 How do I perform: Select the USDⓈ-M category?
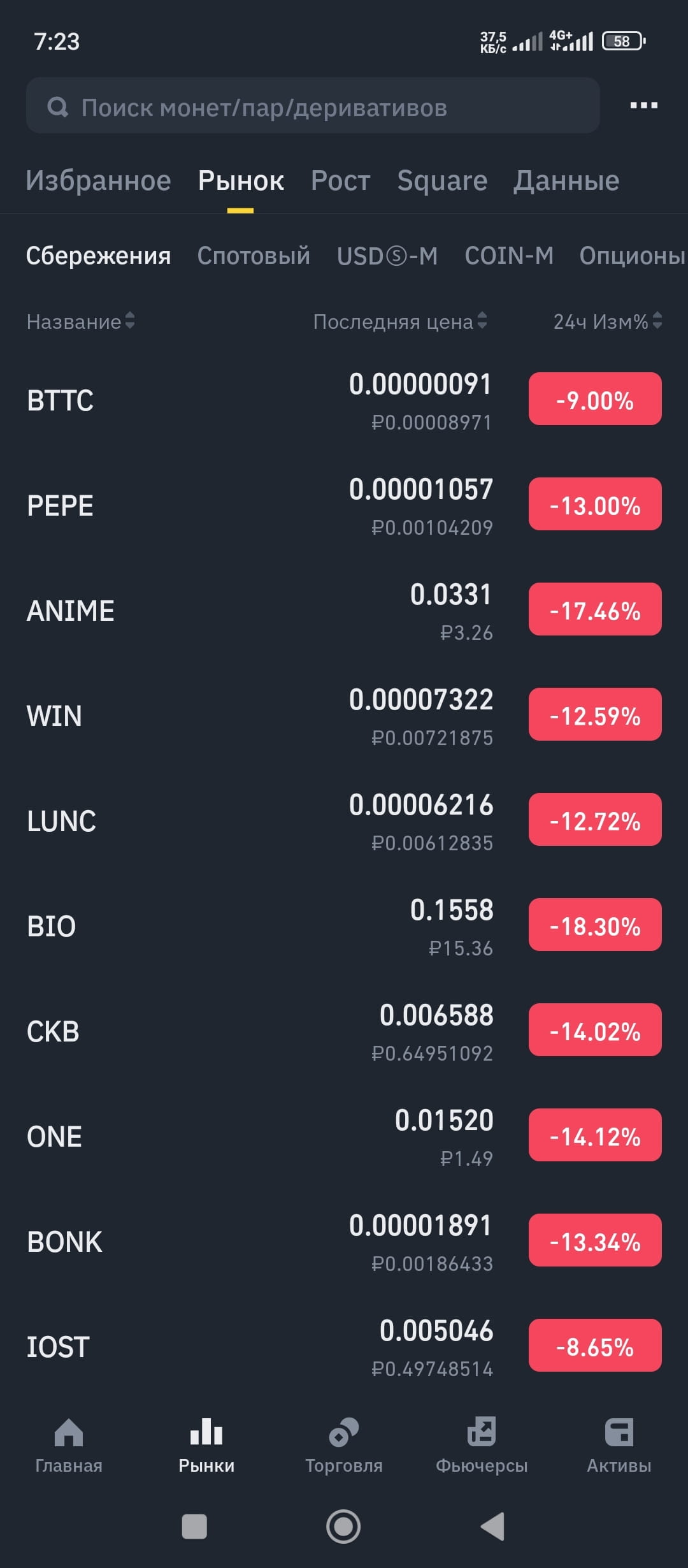pyautogui.click(x=387, y=256)
